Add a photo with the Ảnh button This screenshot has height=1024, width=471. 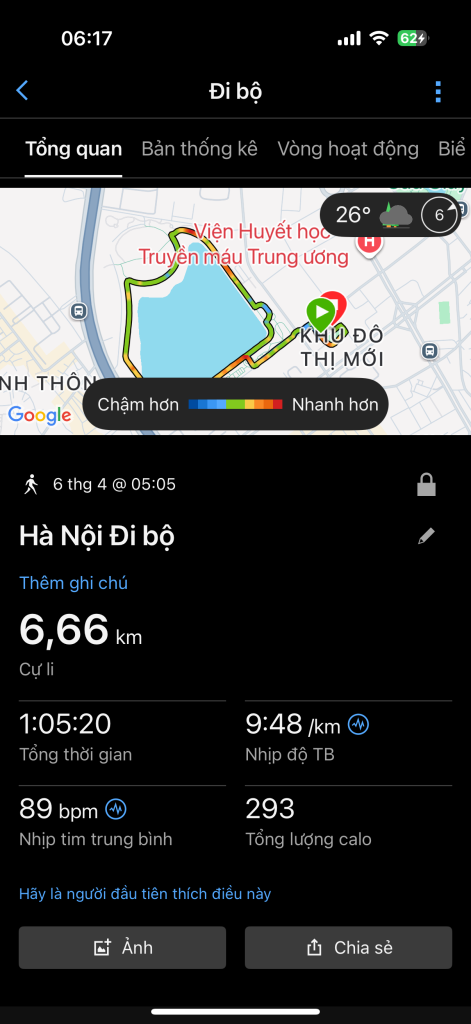(x=122, y=947)
